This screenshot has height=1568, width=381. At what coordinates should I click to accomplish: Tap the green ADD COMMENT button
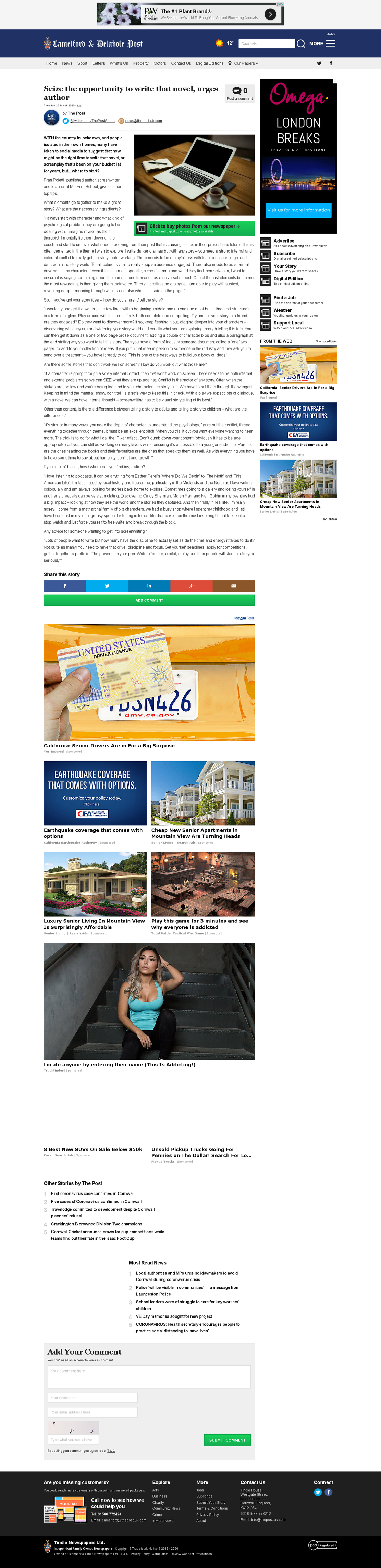click(x=149, y=600)
